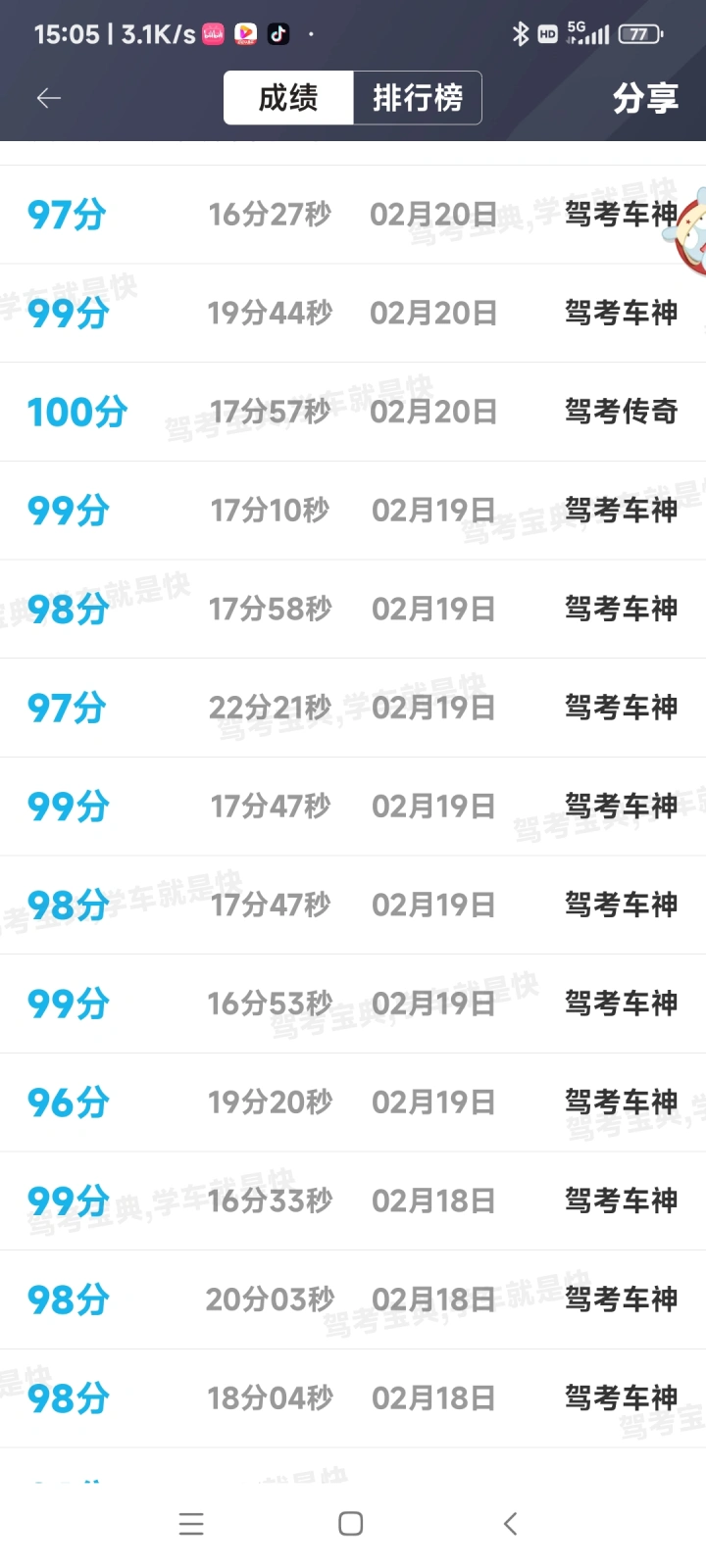The image size is (706, 1568).
Task: Open recent apps from navigation bar
Action: tap(191, 1523)
